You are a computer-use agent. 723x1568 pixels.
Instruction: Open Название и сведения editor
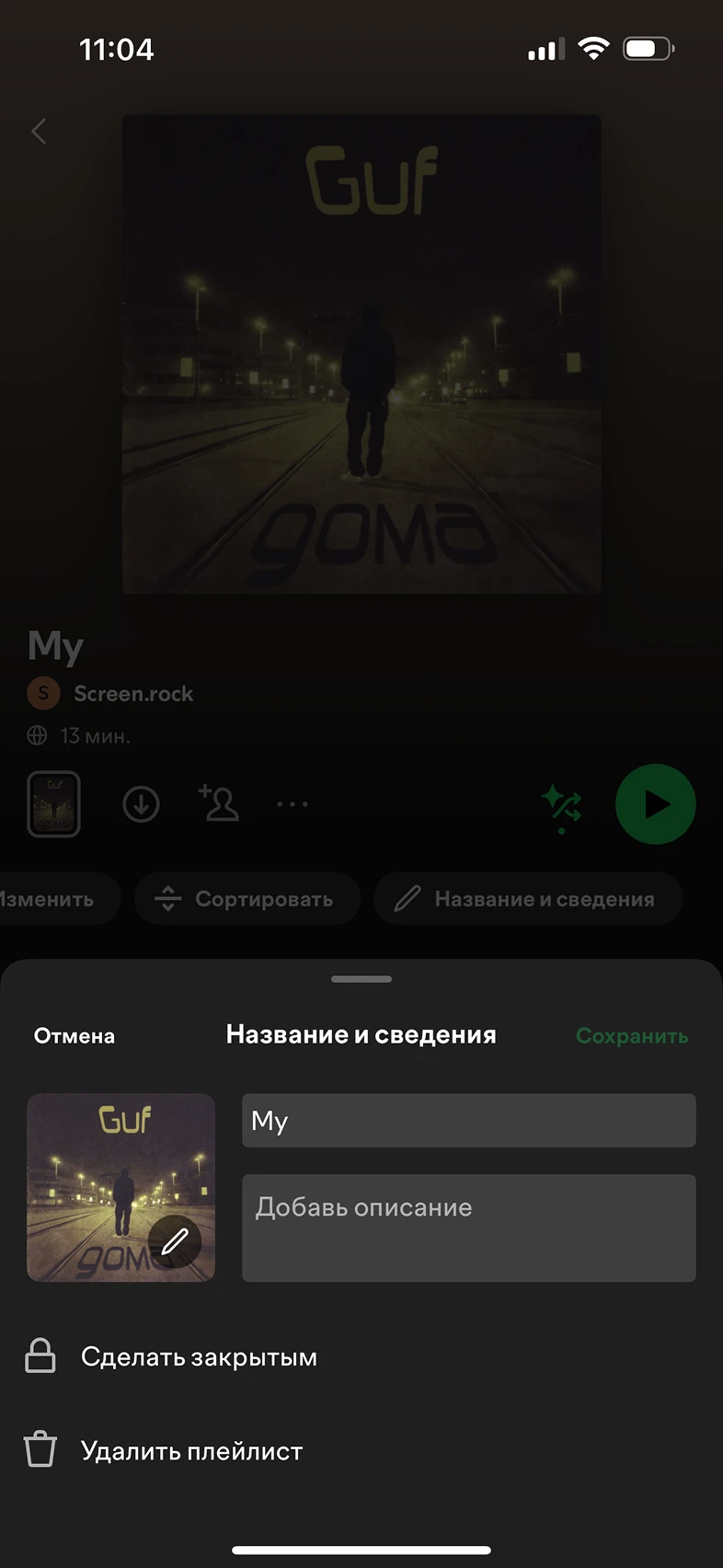point(529,899)
